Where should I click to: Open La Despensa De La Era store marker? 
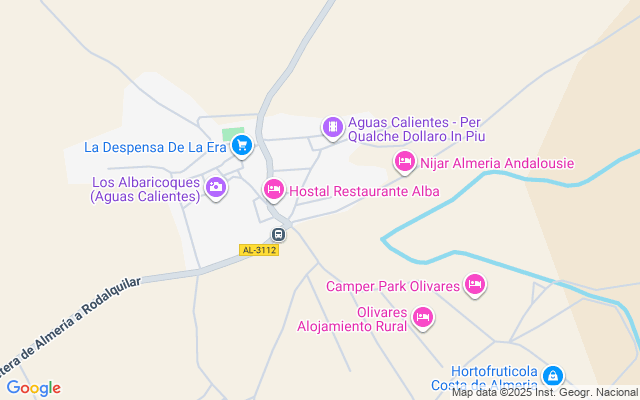pos(241,147)
